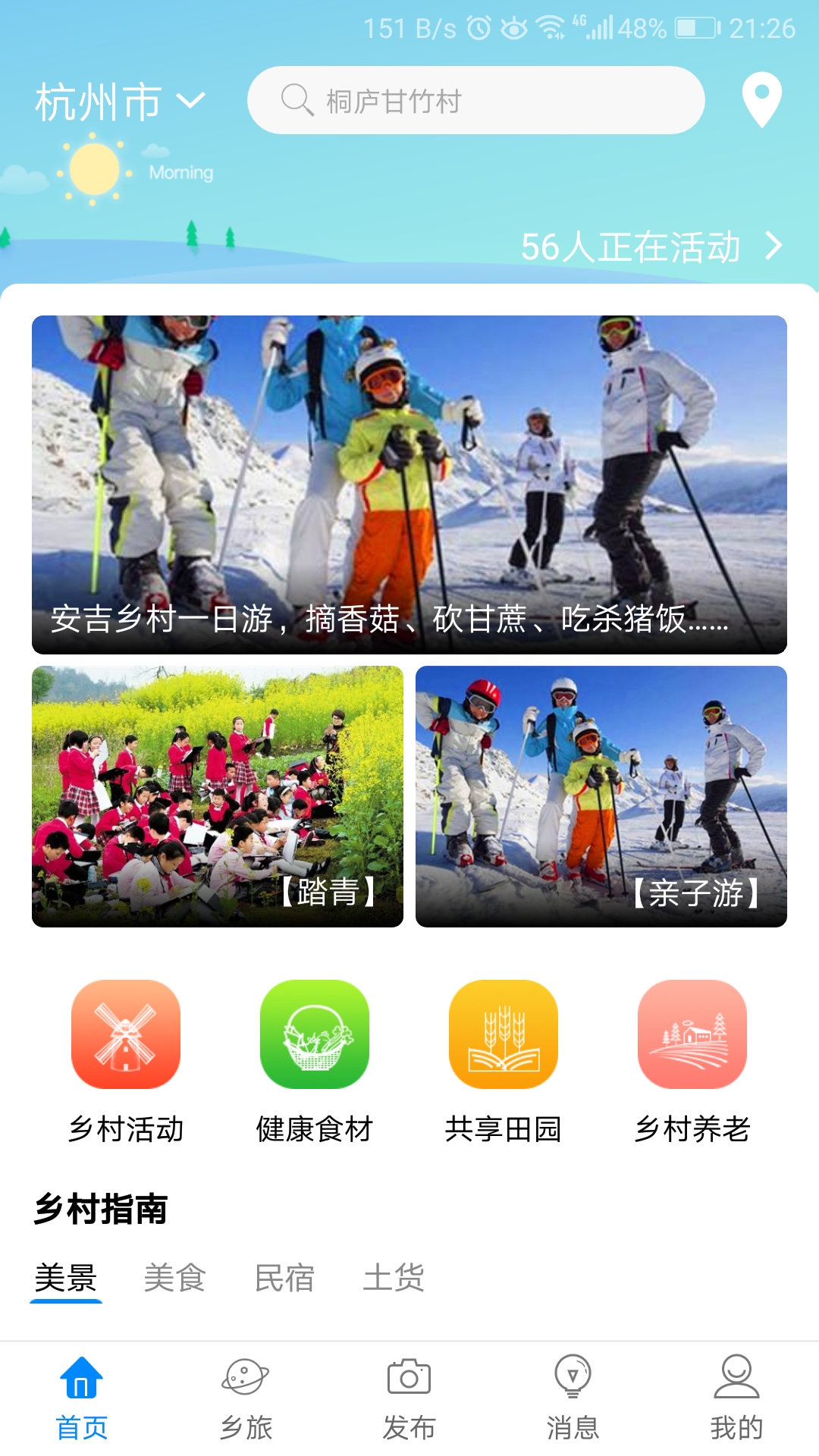
Task: Open the map location pin
Action: [x=761, y=99]
